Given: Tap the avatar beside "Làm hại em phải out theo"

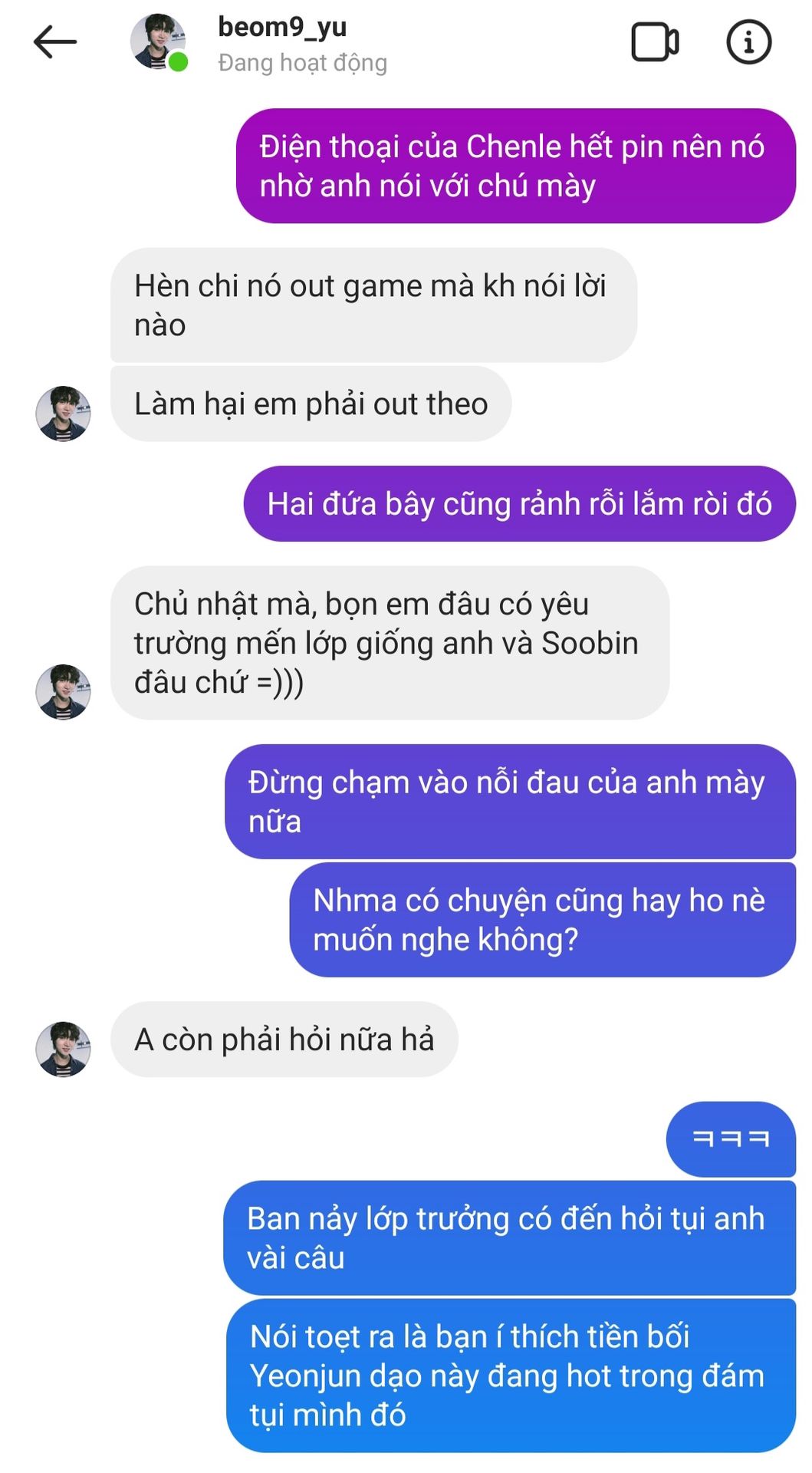Looking at the screenshot, I should tap(64, 414).
